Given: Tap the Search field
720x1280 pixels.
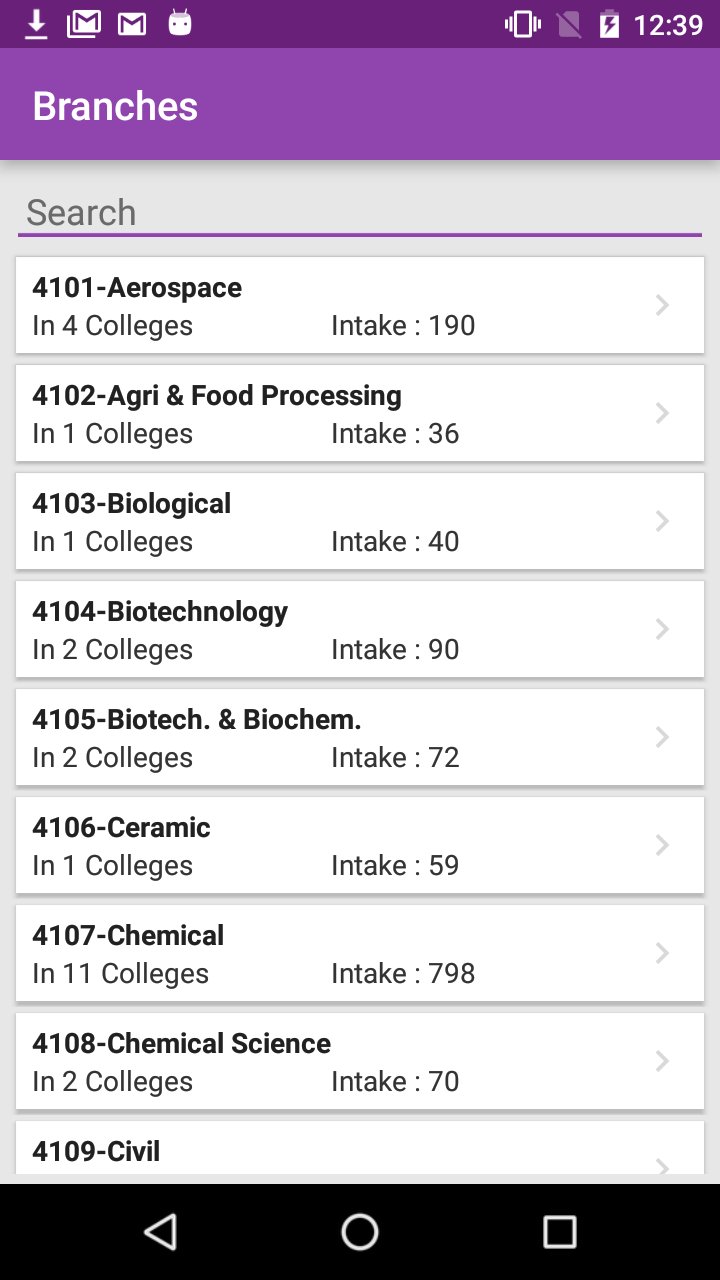Looking at the screenshot, I should (x=360, y=212).
